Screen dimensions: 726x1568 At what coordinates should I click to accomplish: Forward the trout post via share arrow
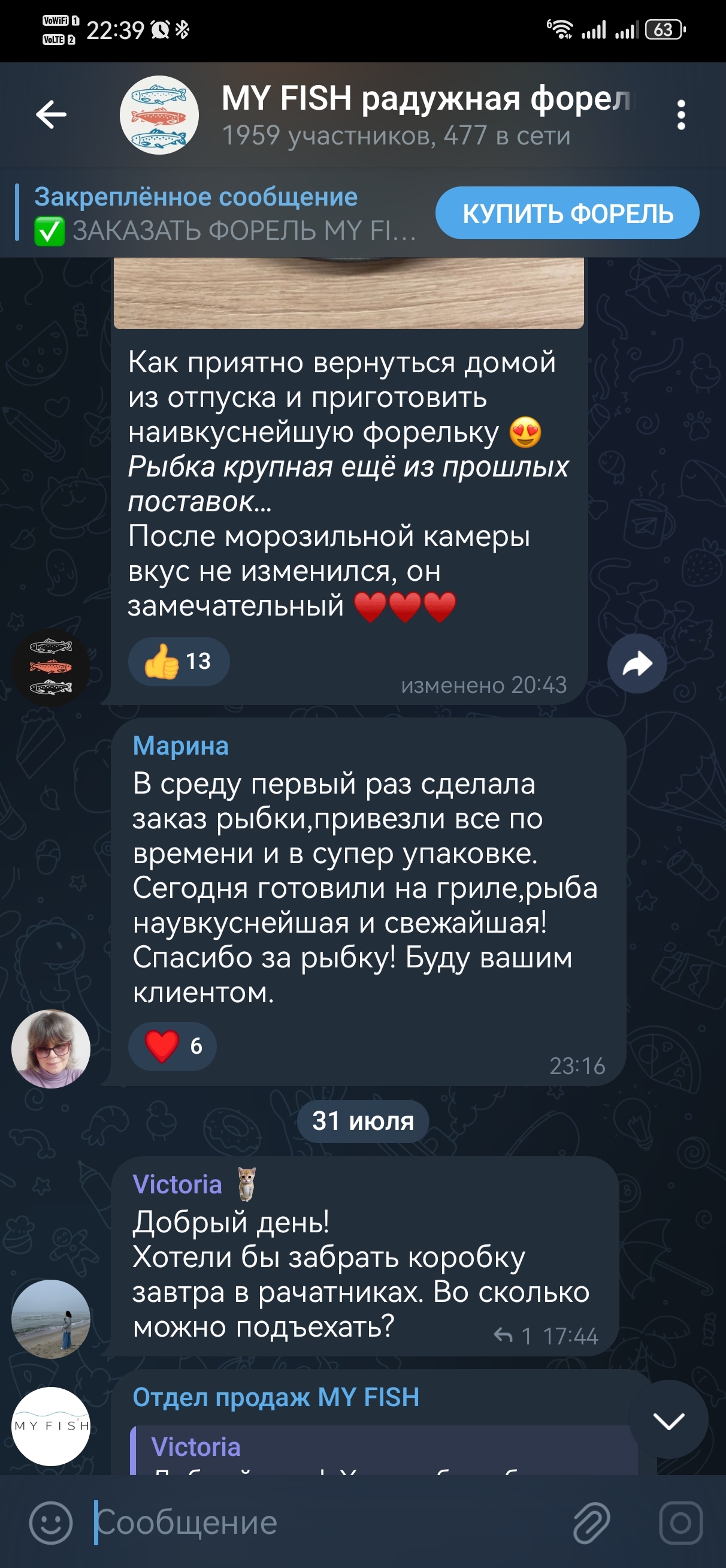click(x=637, y=664)
